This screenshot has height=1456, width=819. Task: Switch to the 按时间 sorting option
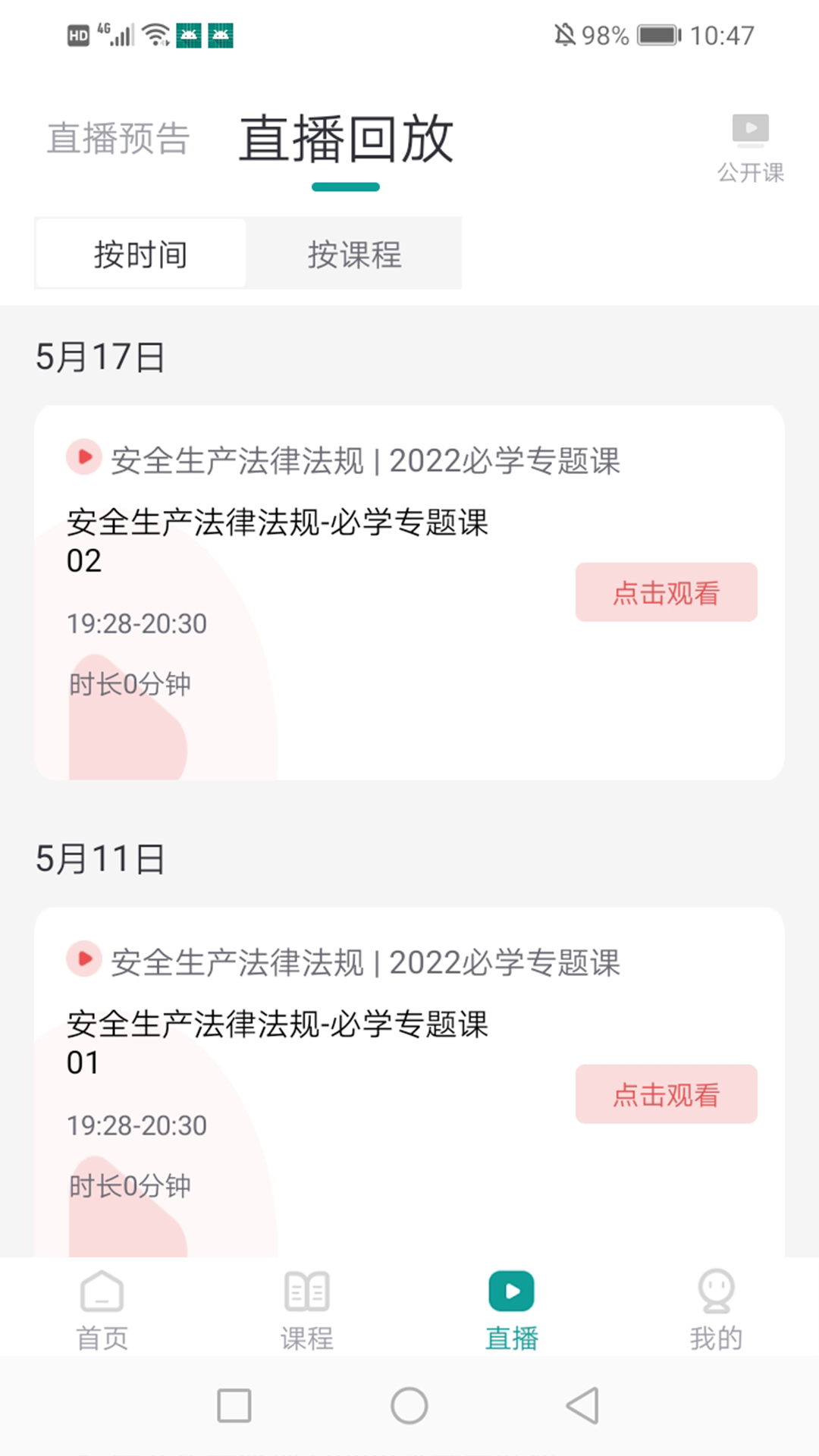pos(140,254)
